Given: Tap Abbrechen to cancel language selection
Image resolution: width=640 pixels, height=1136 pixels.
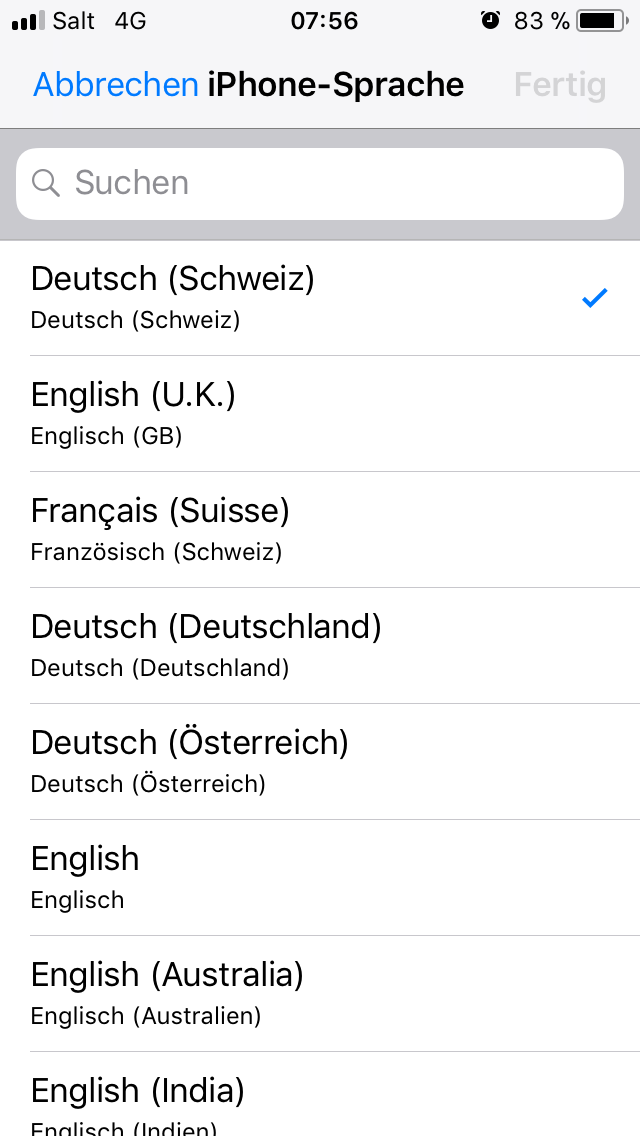Looking at the screenshot, I should (116, 85).
